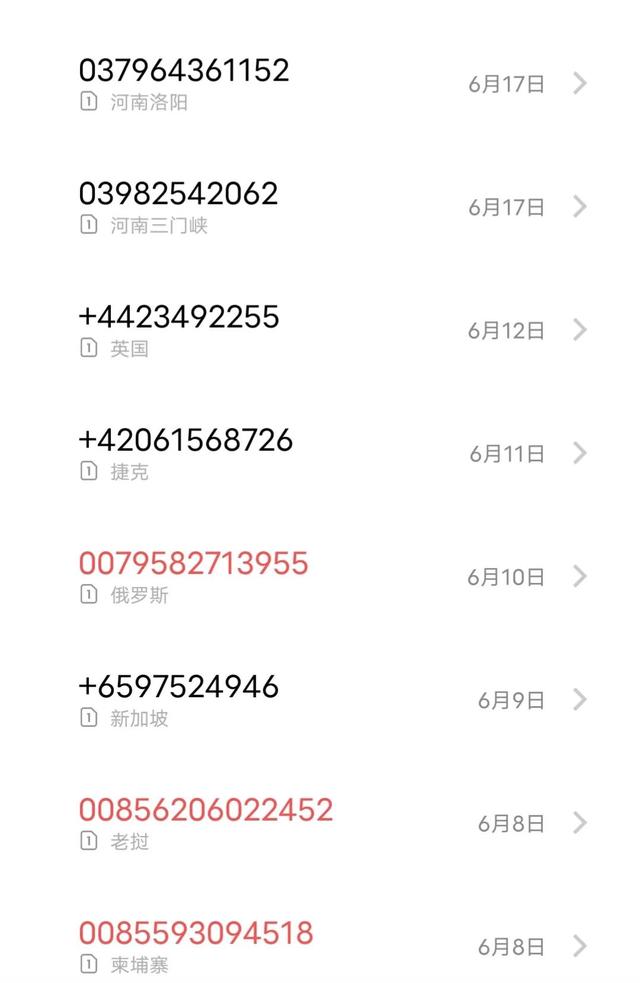Open details chevron for 00856206022452

[580, 823]
